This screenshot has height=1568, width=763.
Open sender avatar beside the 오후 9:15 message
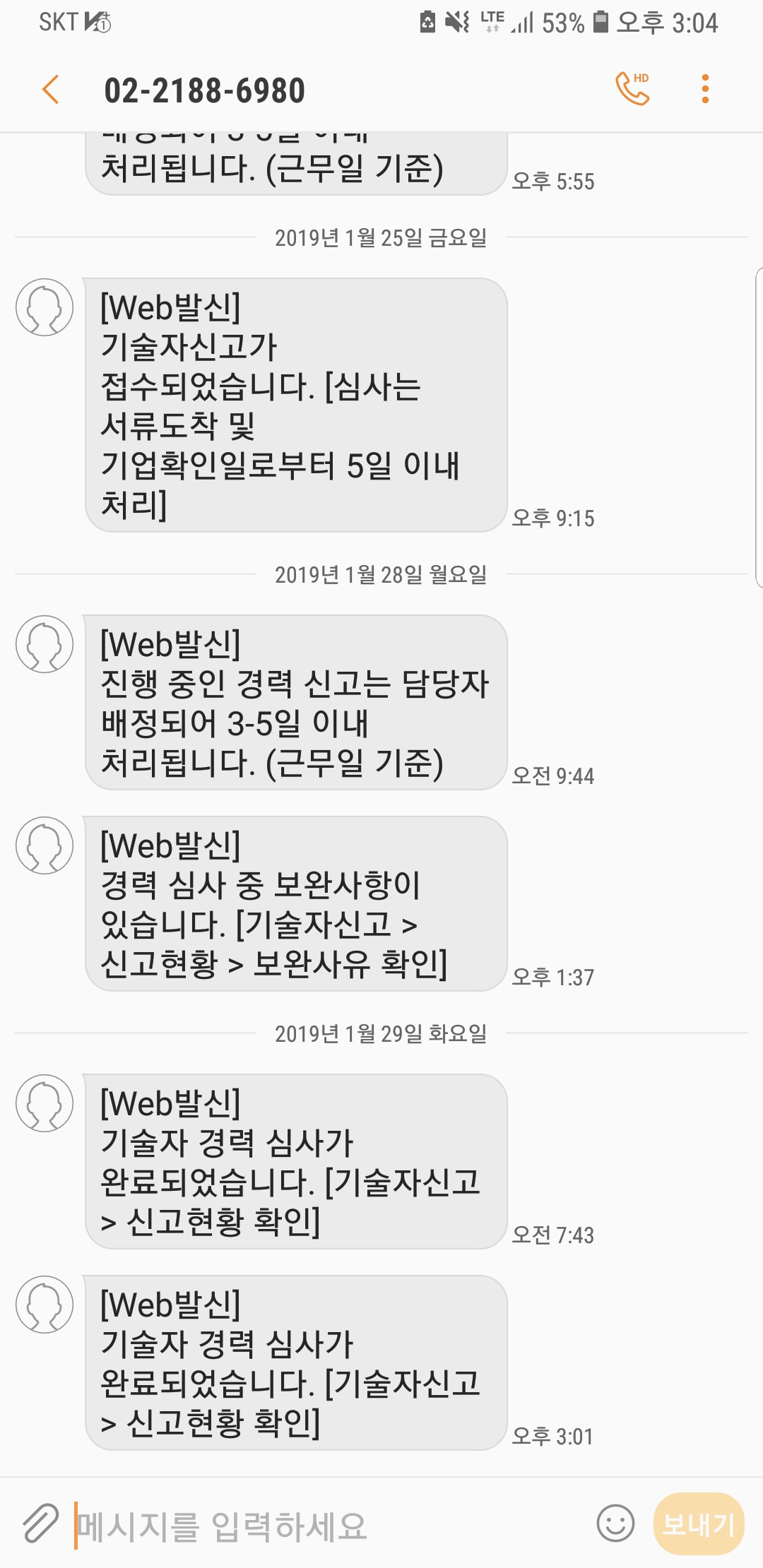coord(45,307)
